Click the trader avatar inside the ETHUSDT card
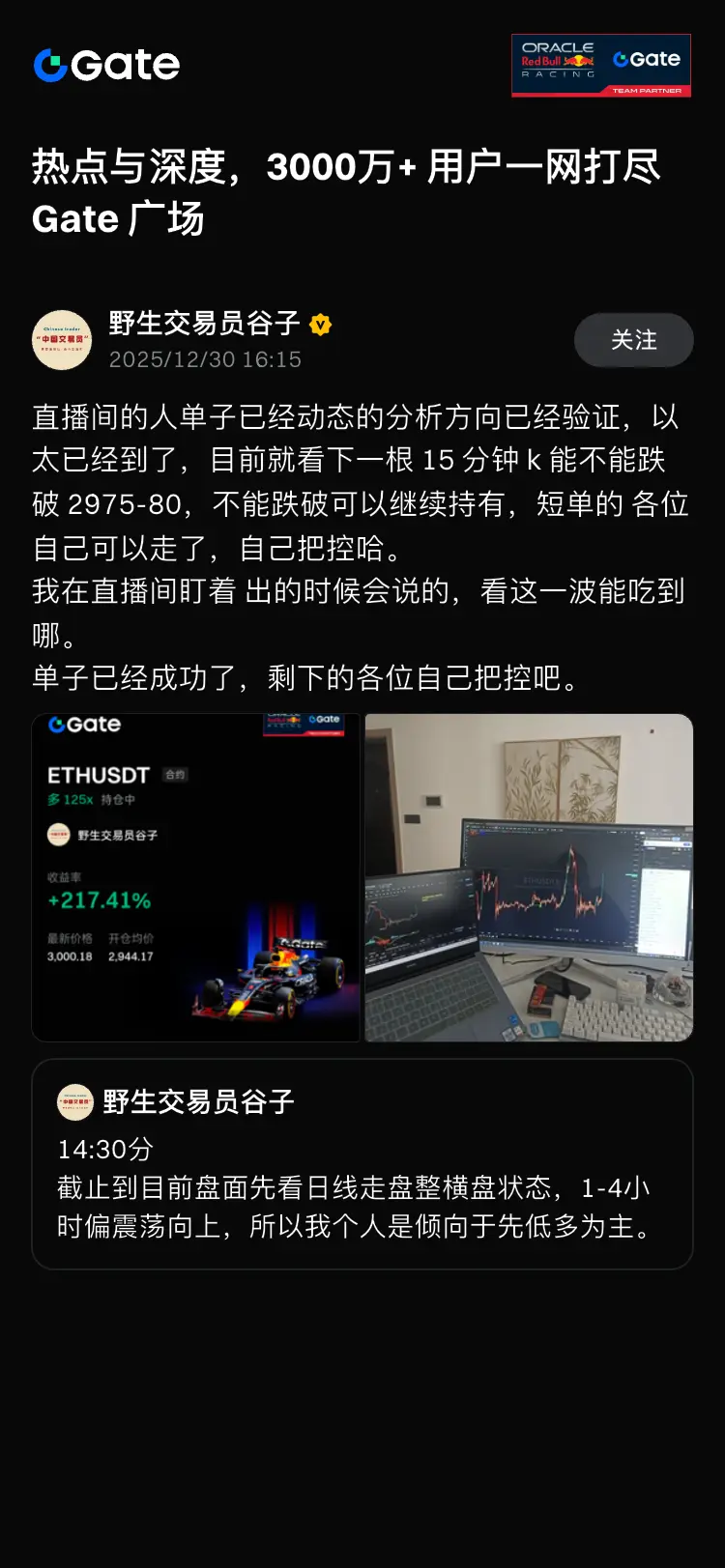Viewport: 725px width, 1568px height. (x=59, y=834)
